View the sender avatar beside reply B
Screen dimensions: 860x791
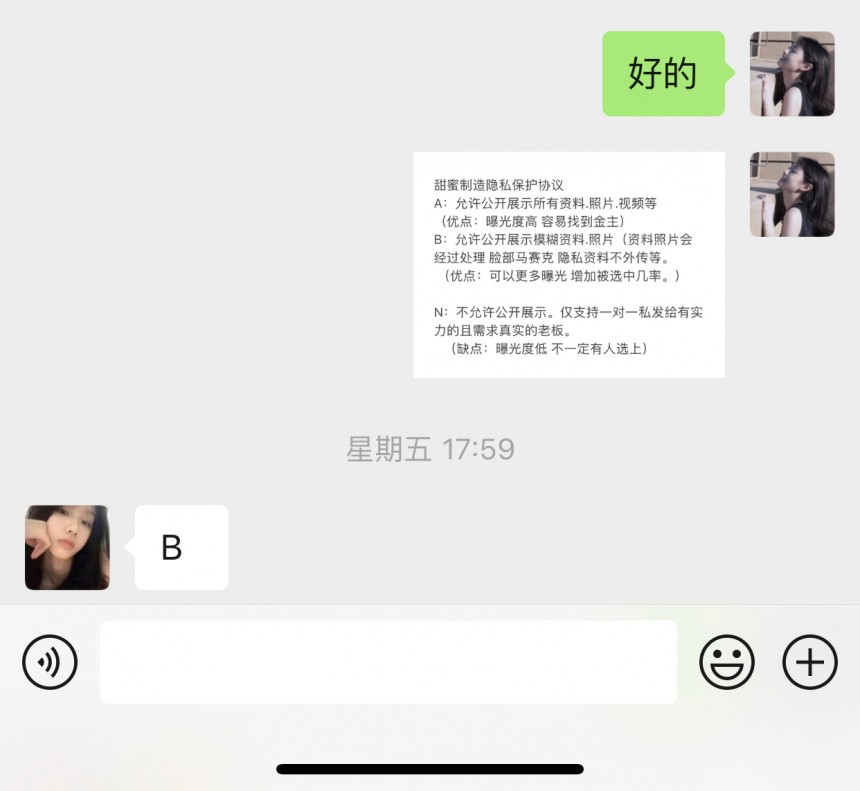click(x=67, y=547)
